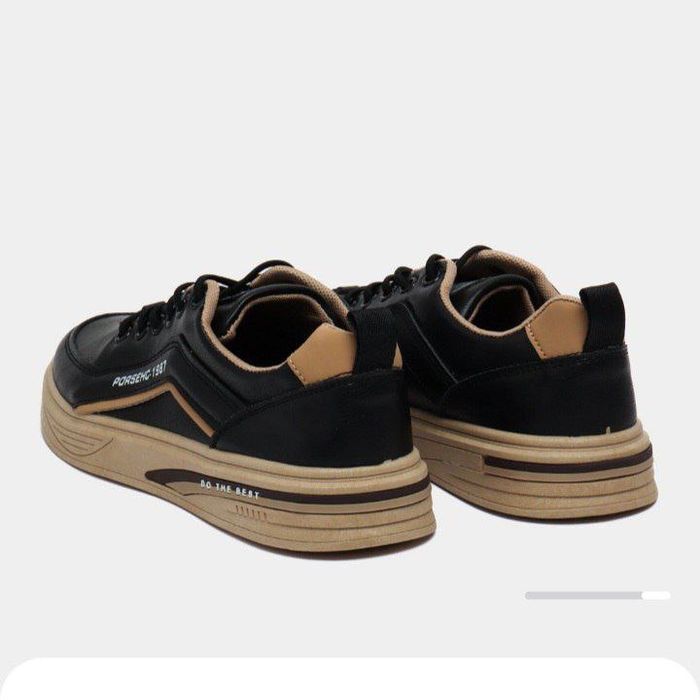Tap the image gallery page indicator bar

tap(597, 595)
